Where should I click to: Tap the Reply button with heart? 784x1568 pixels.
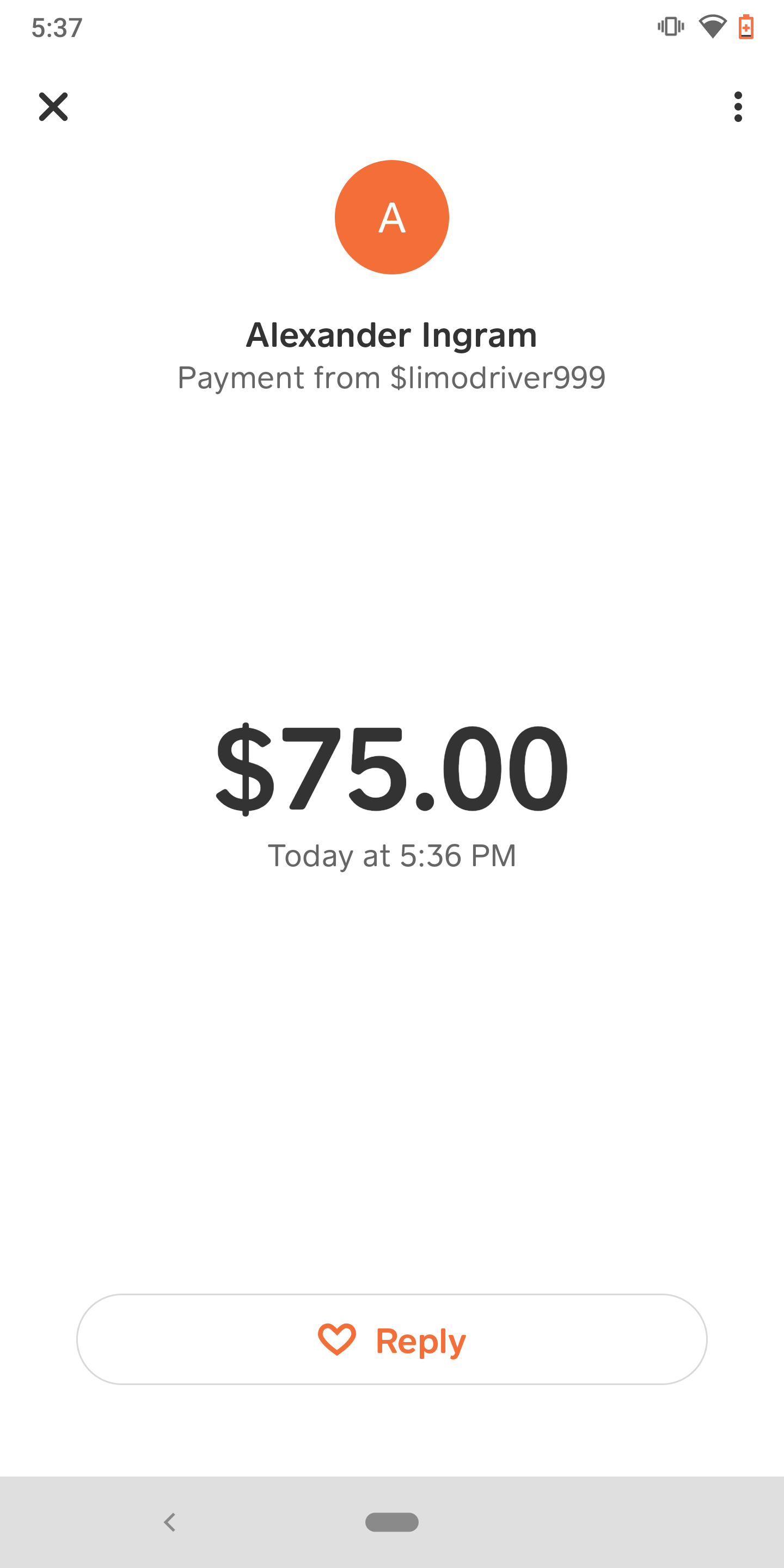pyautogui.click(x=392, y=1339)
